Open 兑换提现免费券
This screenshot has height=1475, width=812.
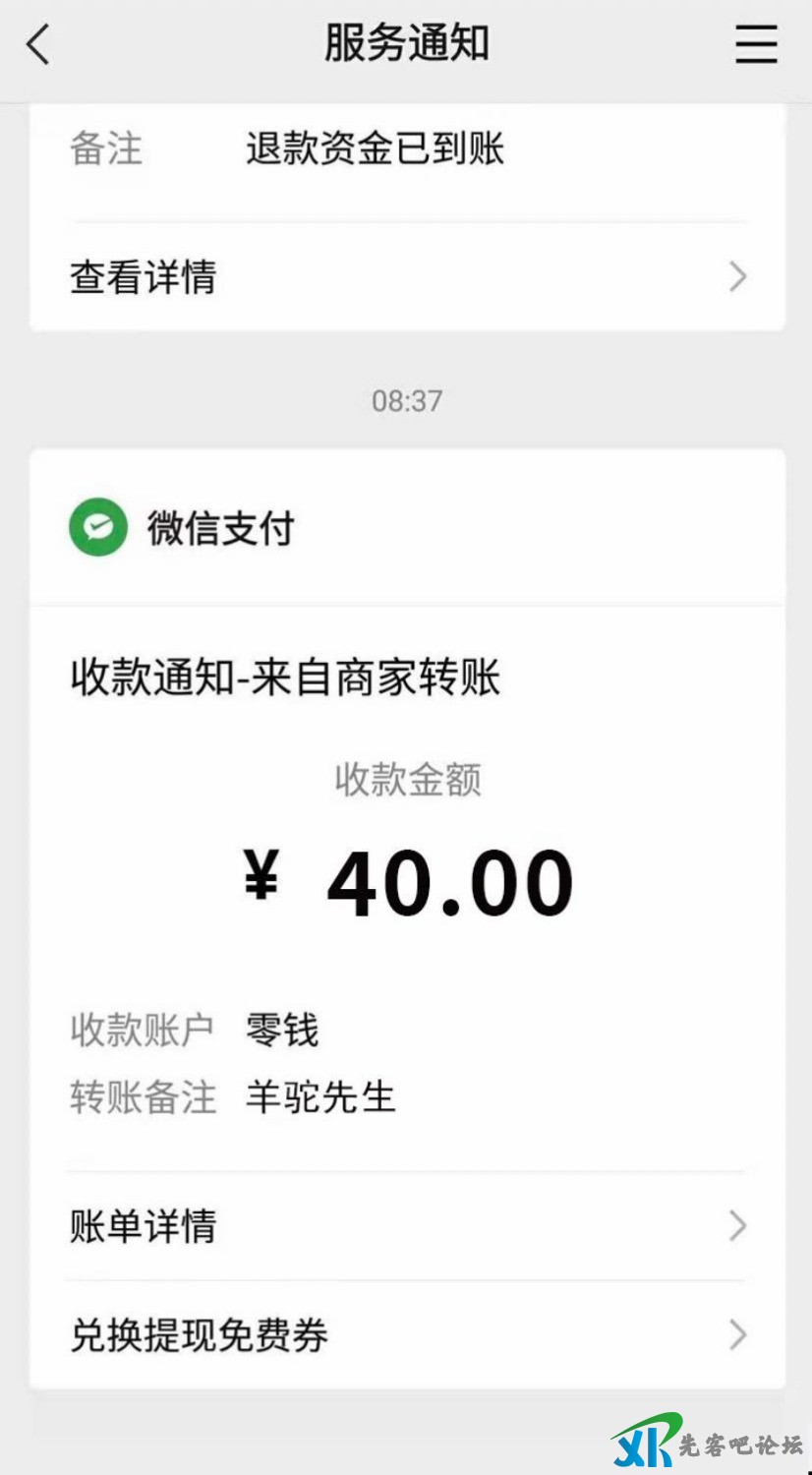pyautogui.click(x=407, y=1334)
